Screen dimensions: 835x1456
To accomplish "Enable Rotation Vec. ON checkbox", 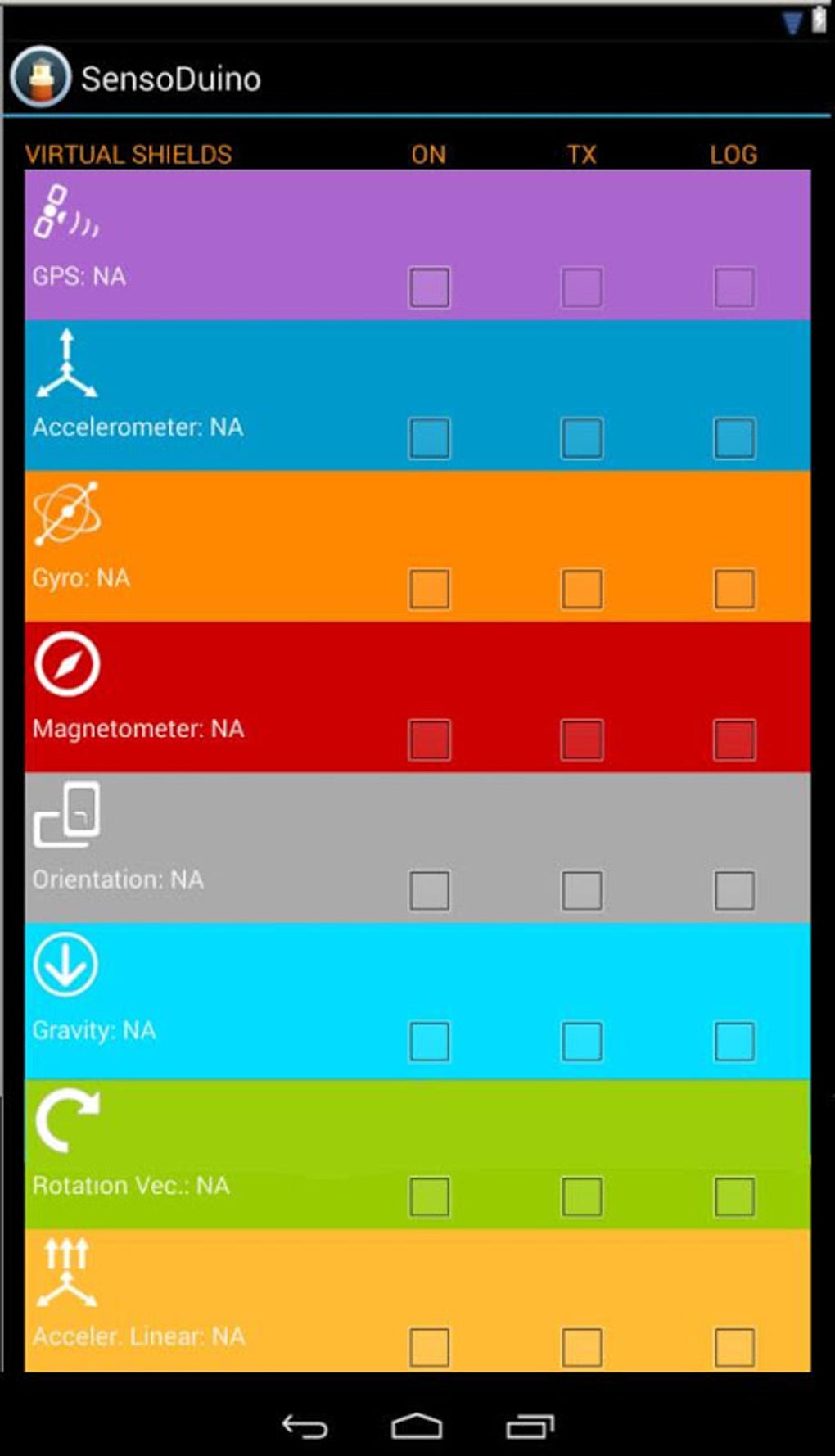I will pos(429,1196).
